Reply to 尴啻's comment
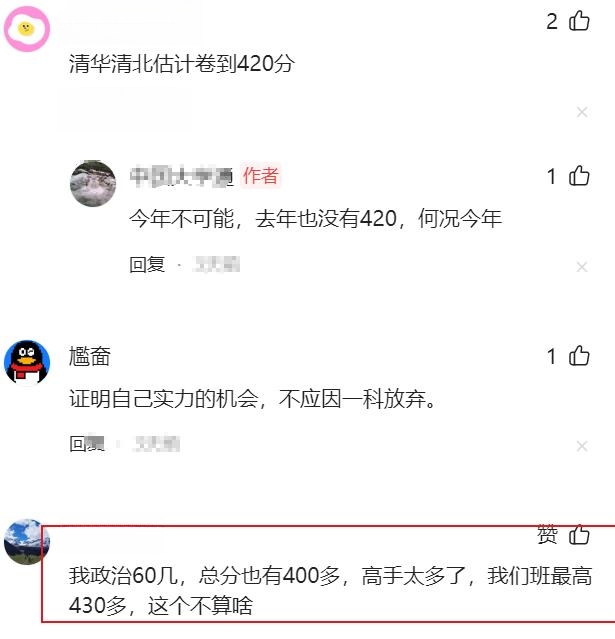 pos(87,443)
